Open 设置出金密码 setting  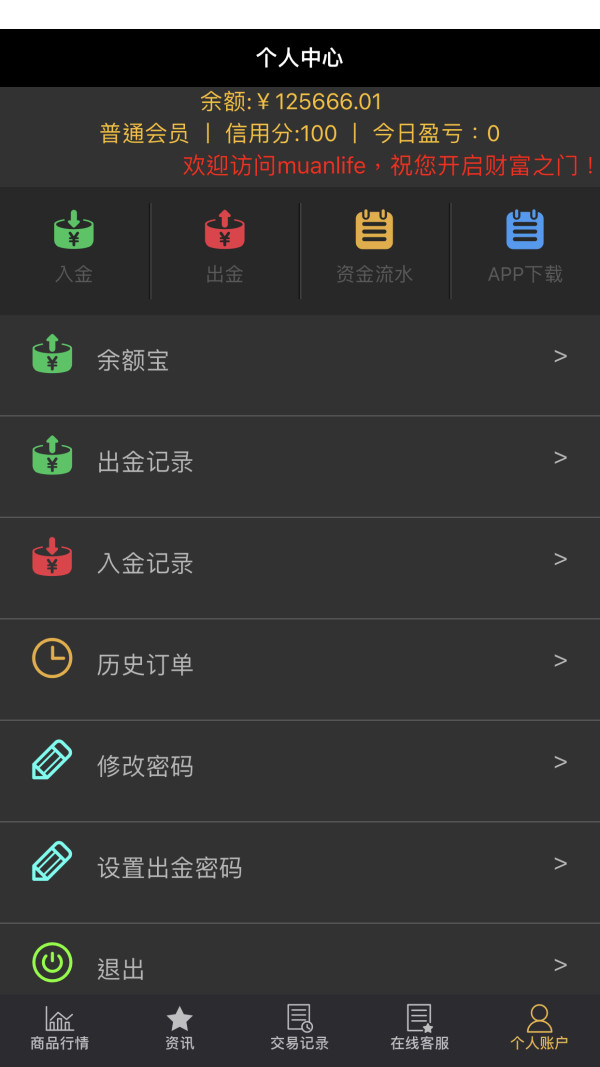click(300, 872)
